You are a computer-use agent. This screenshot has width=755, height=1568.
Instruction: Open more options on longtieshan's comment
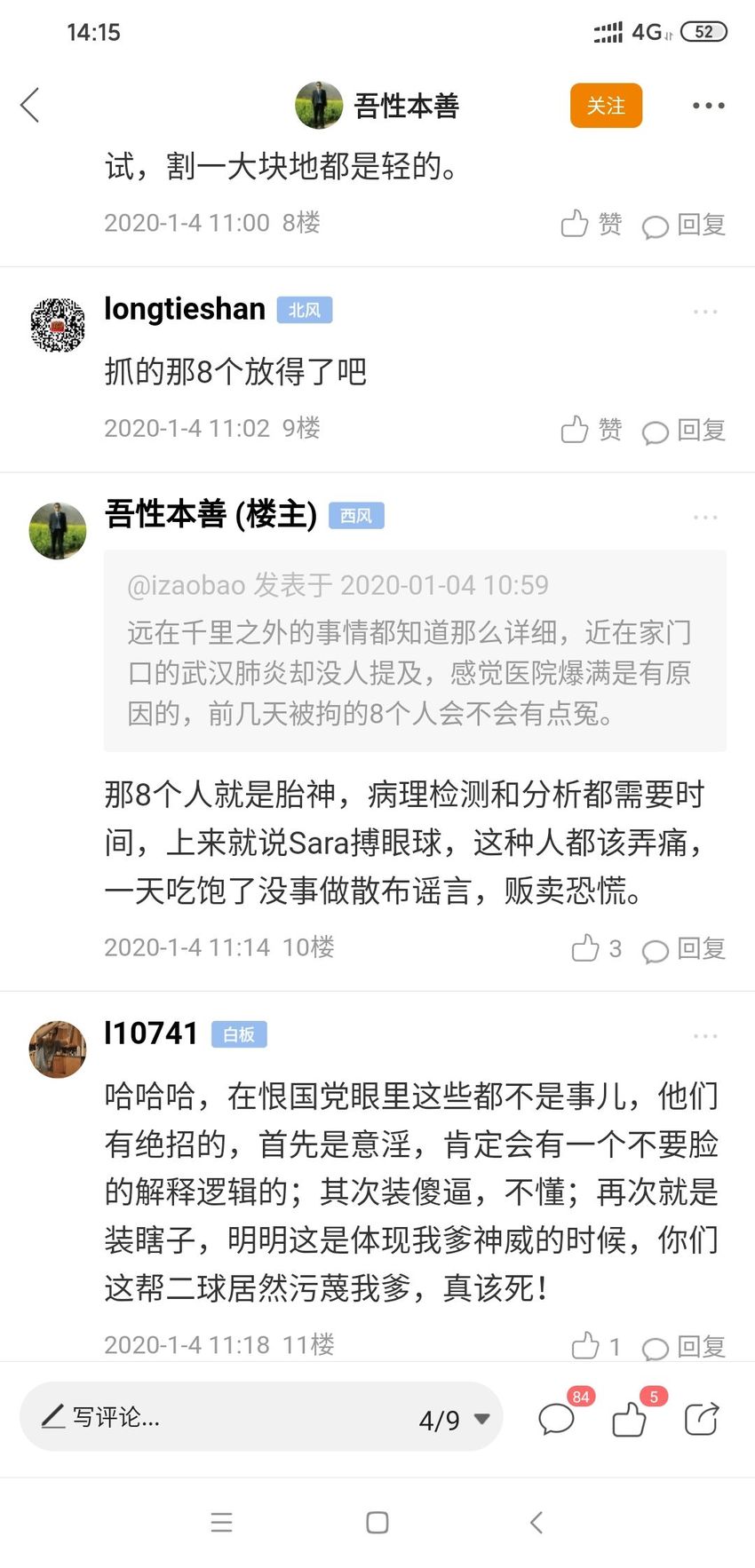pyautogui.click(x=705, y=312)
